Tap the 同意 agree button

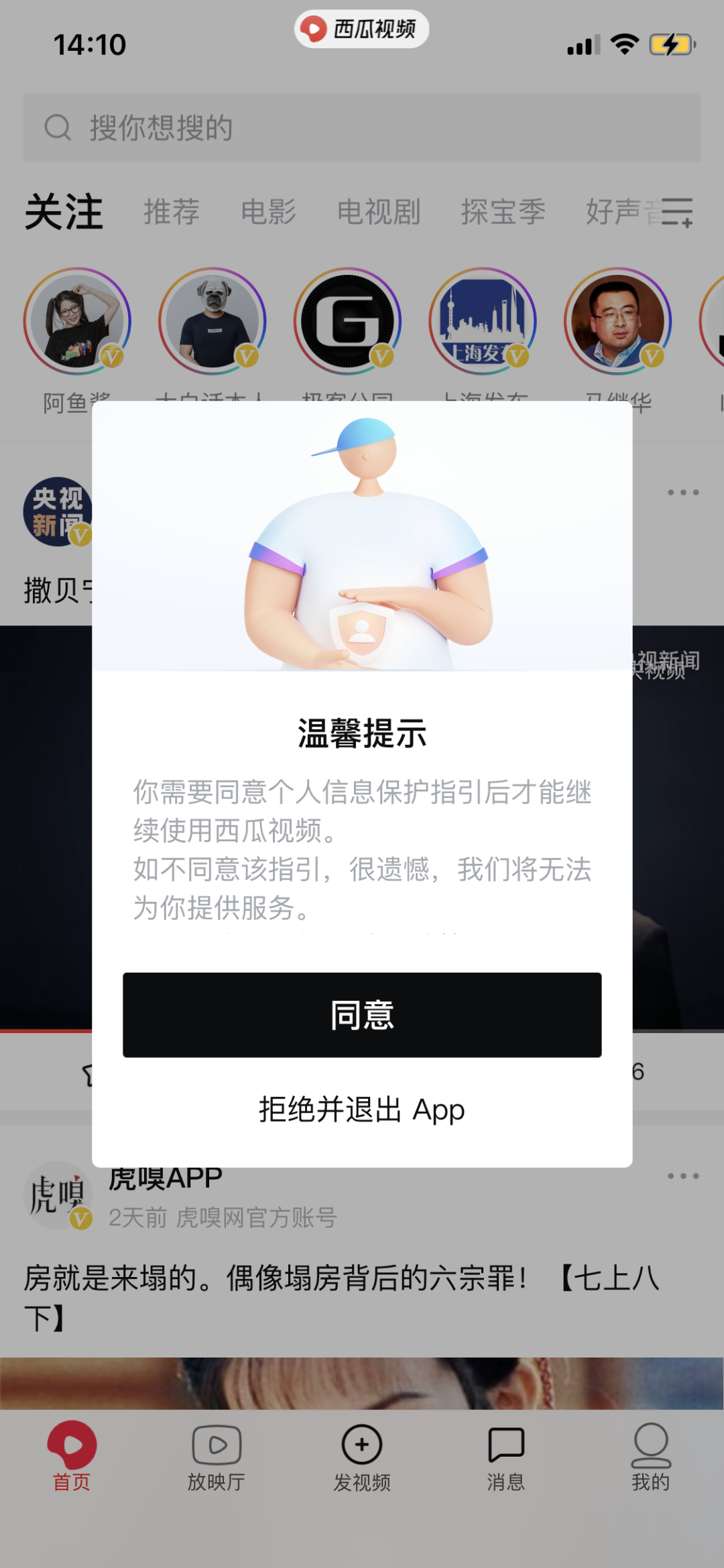[x=362, y=1014]
